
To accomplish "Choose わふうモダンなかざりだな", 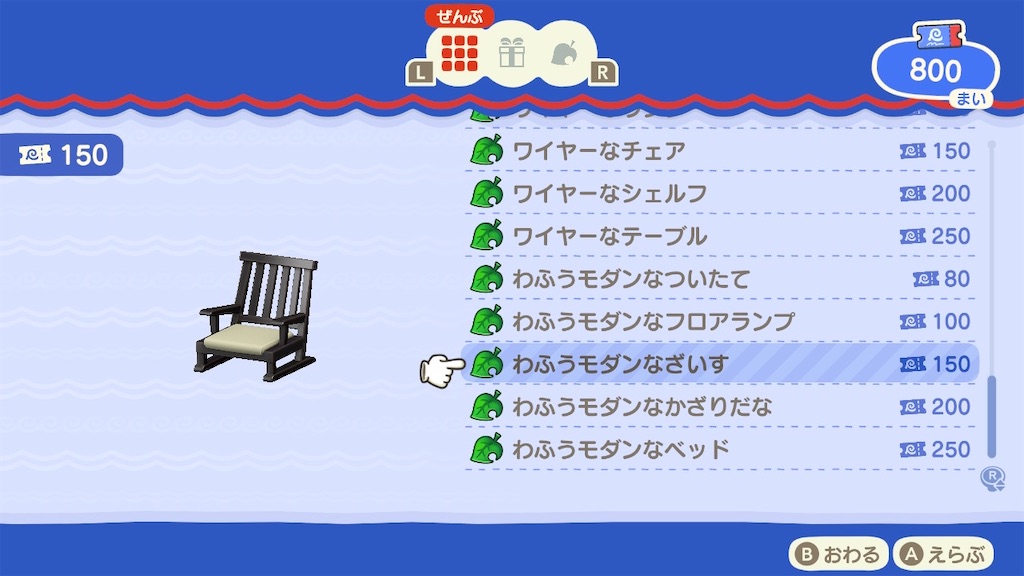I will pyautogui.click(x=720, y=407).
